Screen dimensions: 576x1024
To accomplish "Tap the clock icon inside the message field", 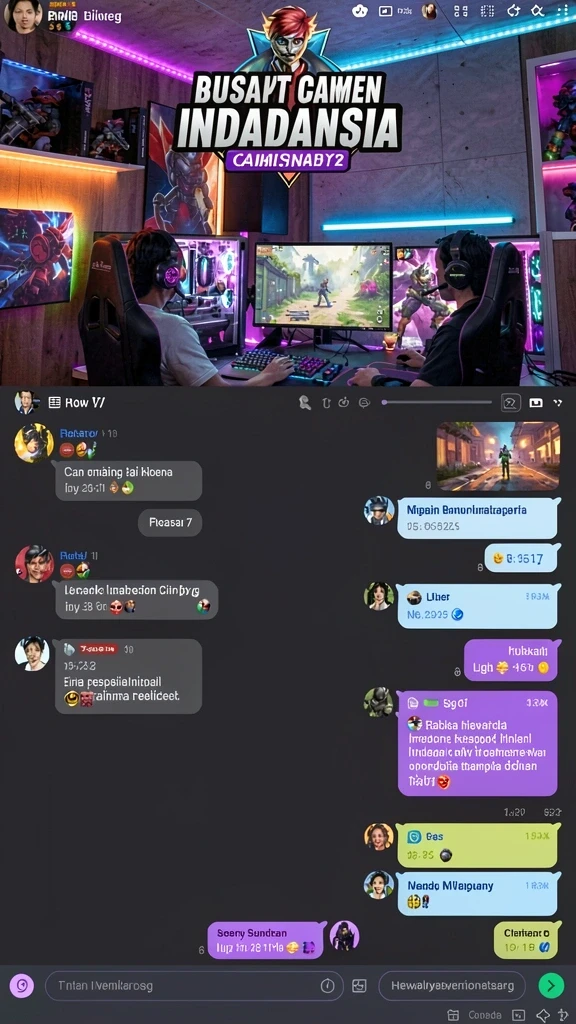I will [x=328, y=985].
